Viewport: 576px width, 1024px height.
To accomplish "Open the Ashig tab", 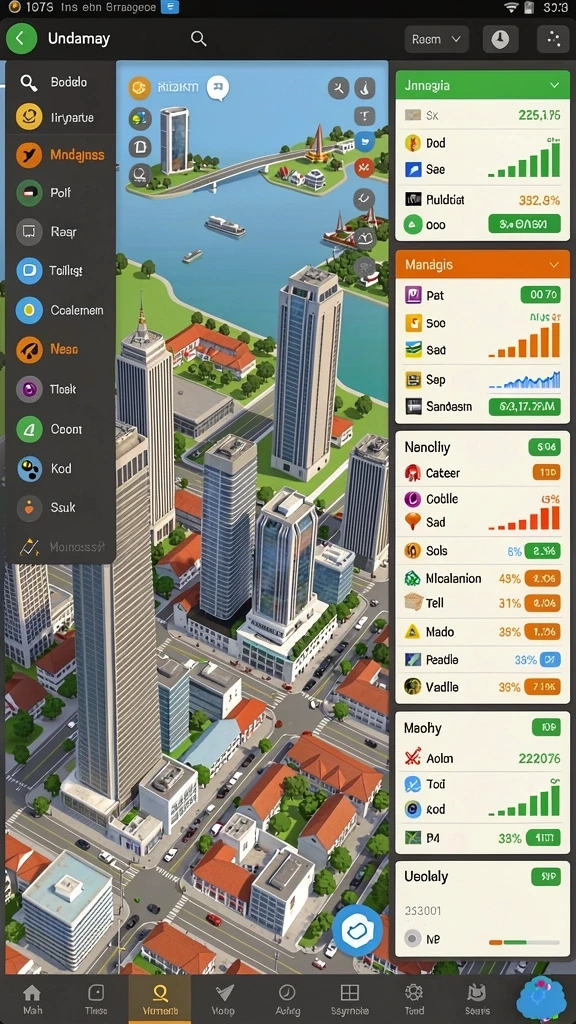I will point(287,999).
